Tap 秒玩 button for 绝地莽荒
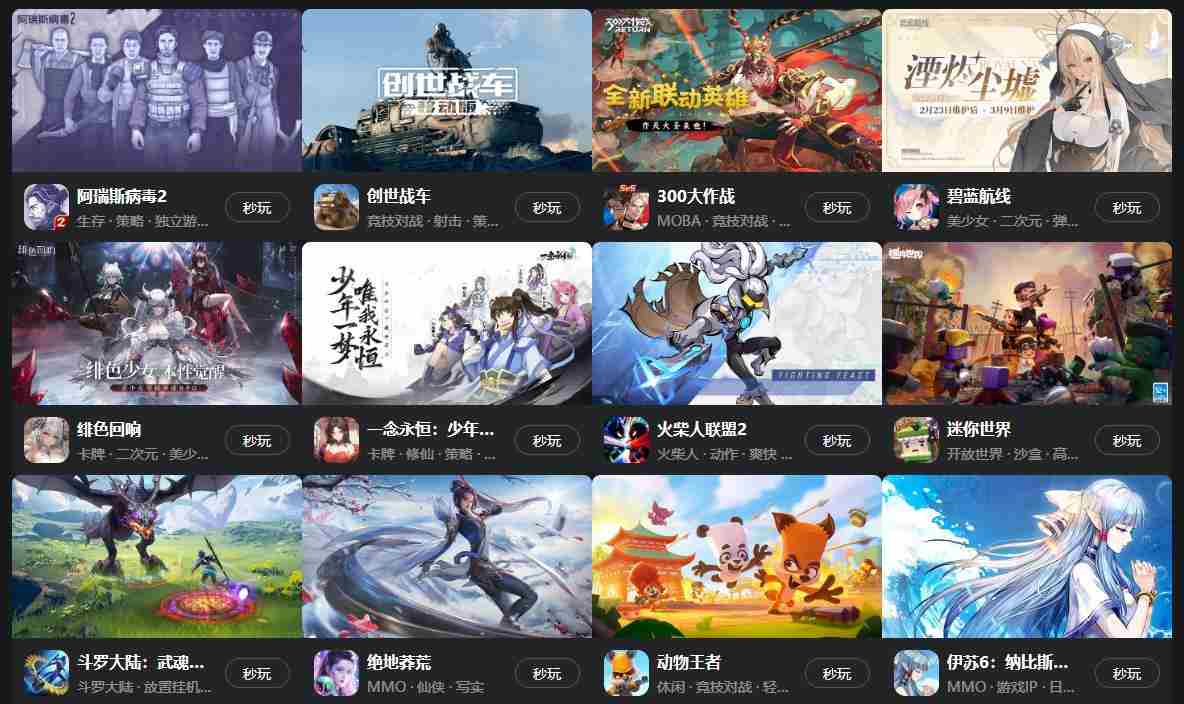 point(547,674)
